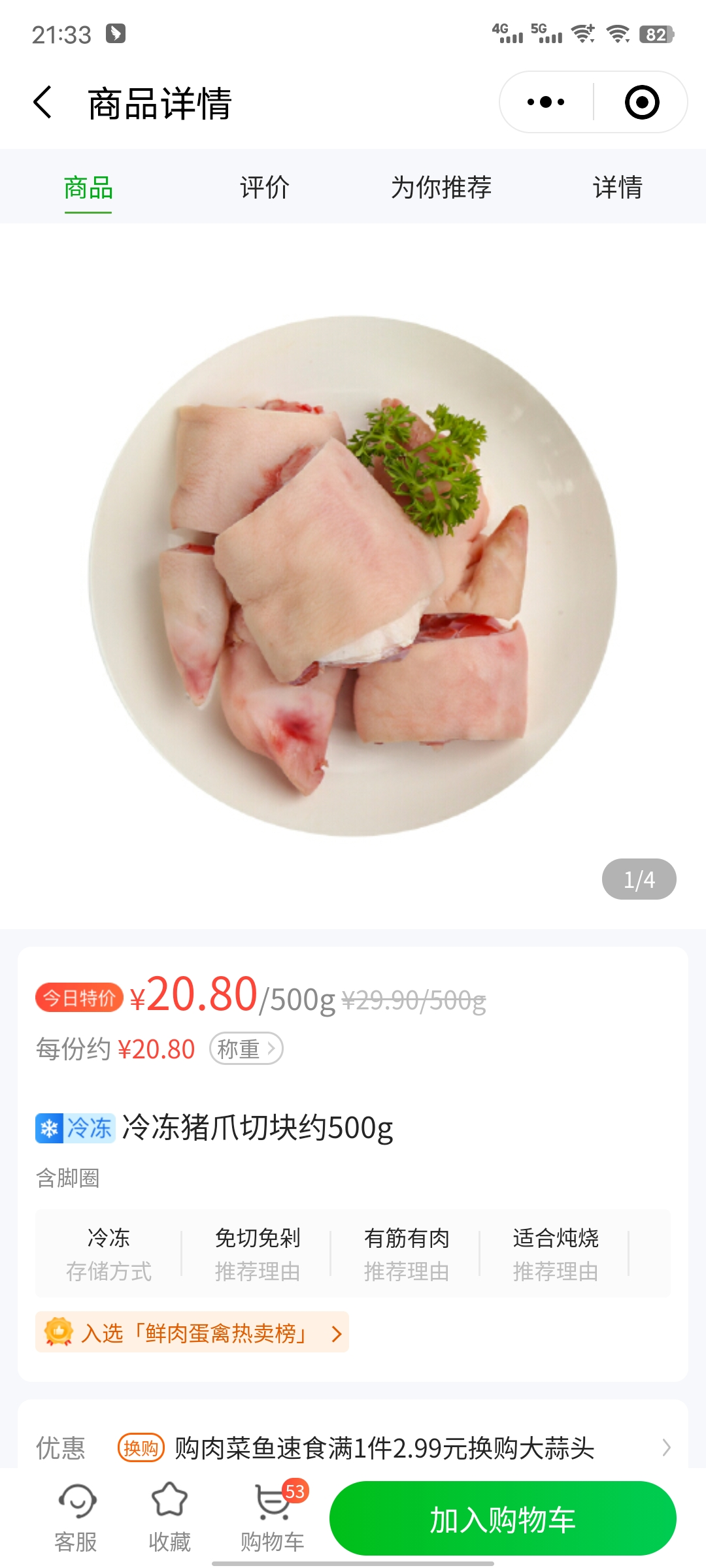Switch to the 评价 tab

[x=265, y=188]
